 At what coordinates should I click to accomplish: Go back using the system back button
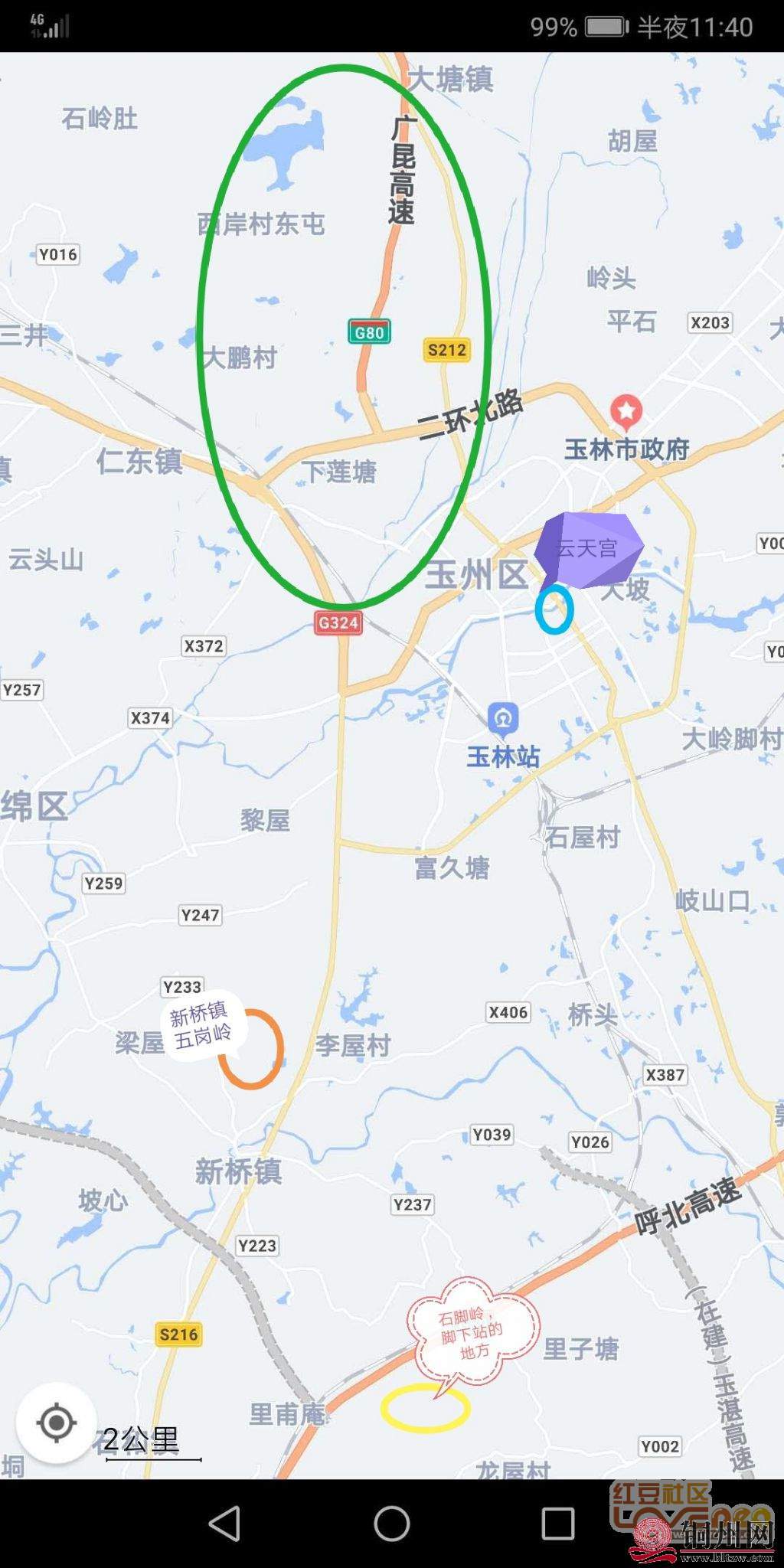[x=225, y=1523]
